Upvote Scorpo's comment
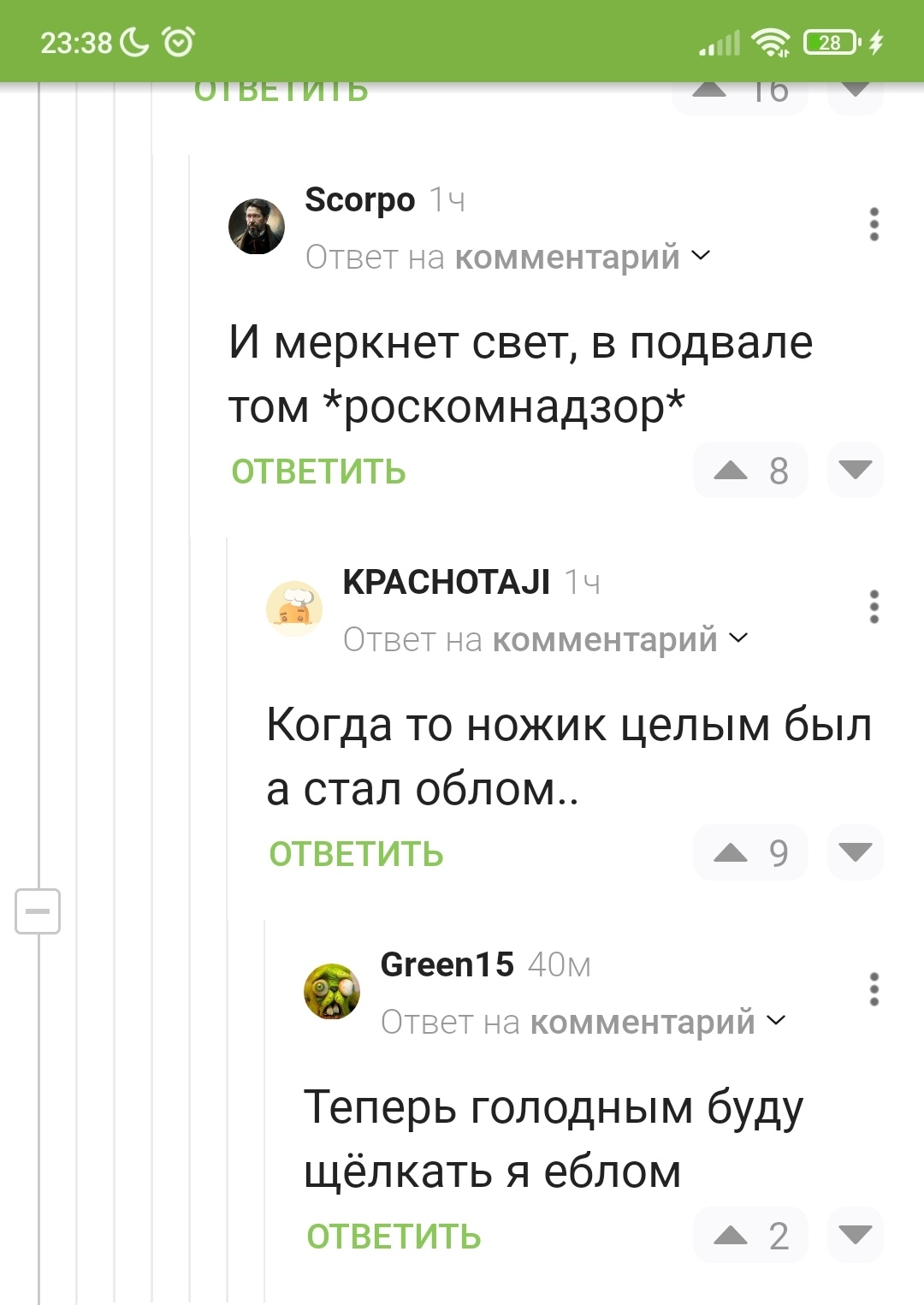This screenshot has height=1305, width=924. [731, 470]
